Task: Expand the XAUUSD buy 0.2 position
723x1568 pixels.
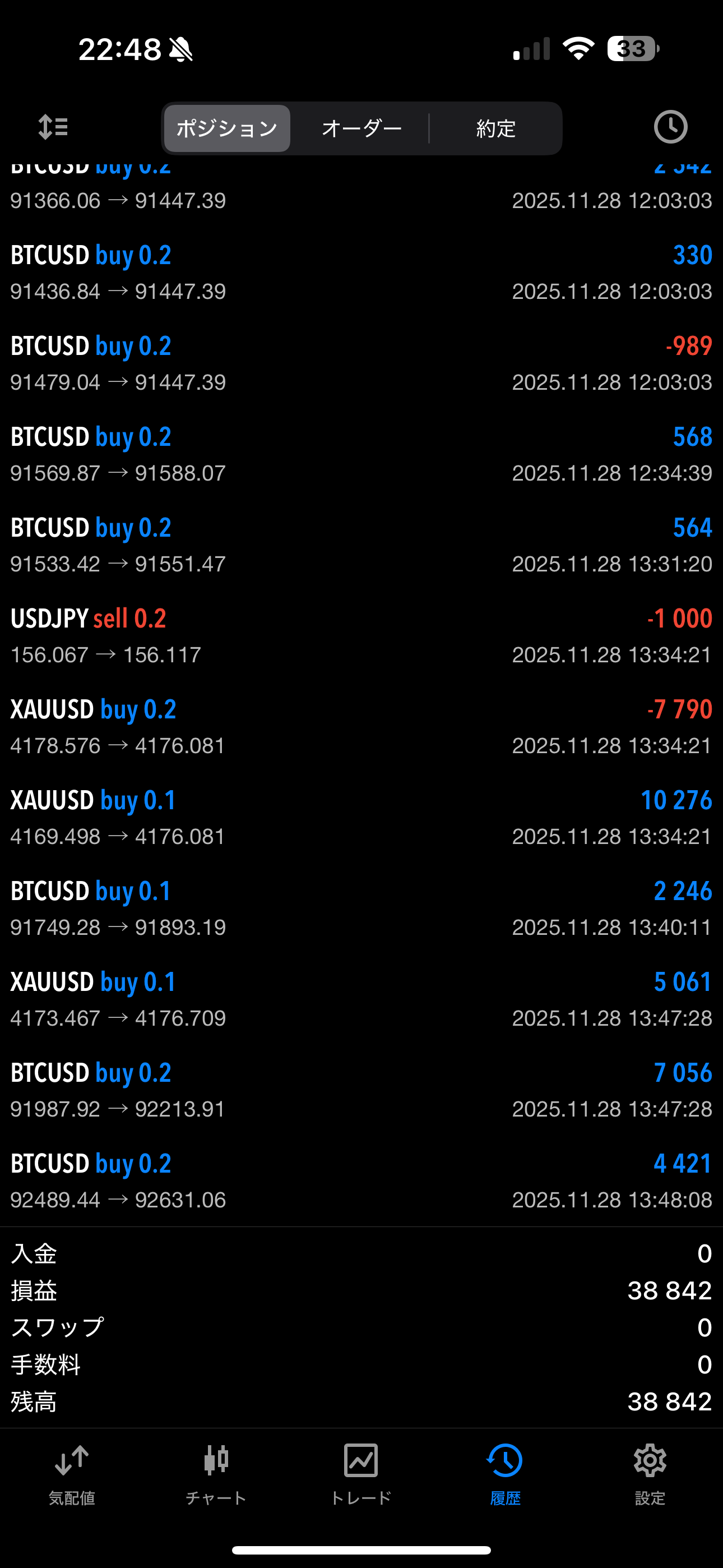Action: click(x=361, y=727)
